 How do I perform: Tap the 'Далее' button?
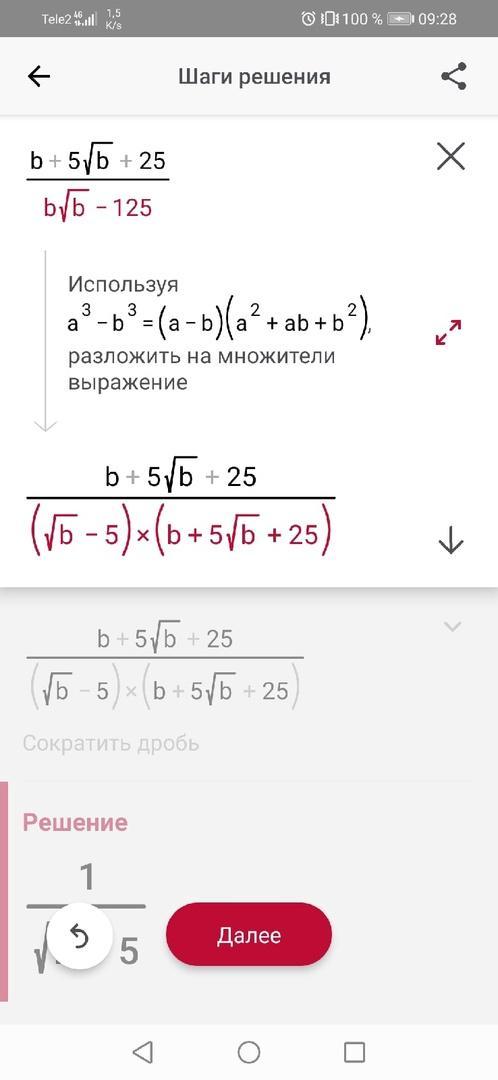249,935
